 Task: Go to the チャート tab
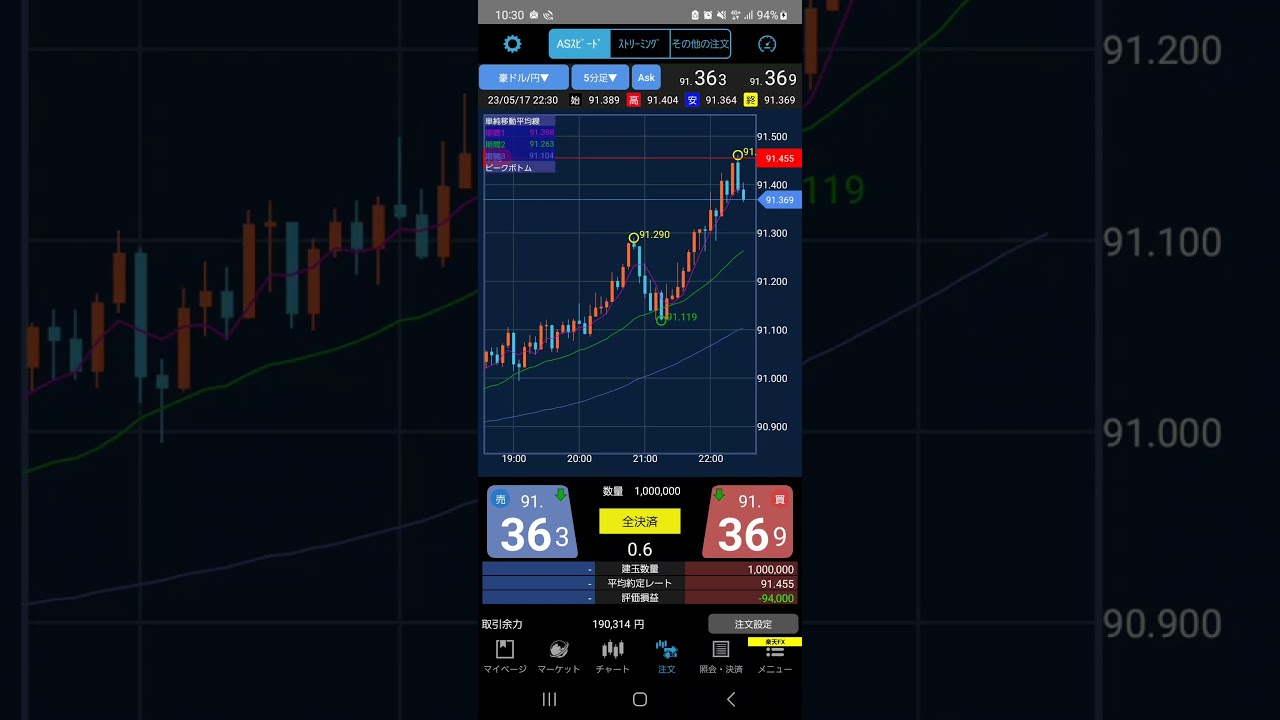point(612,656)
